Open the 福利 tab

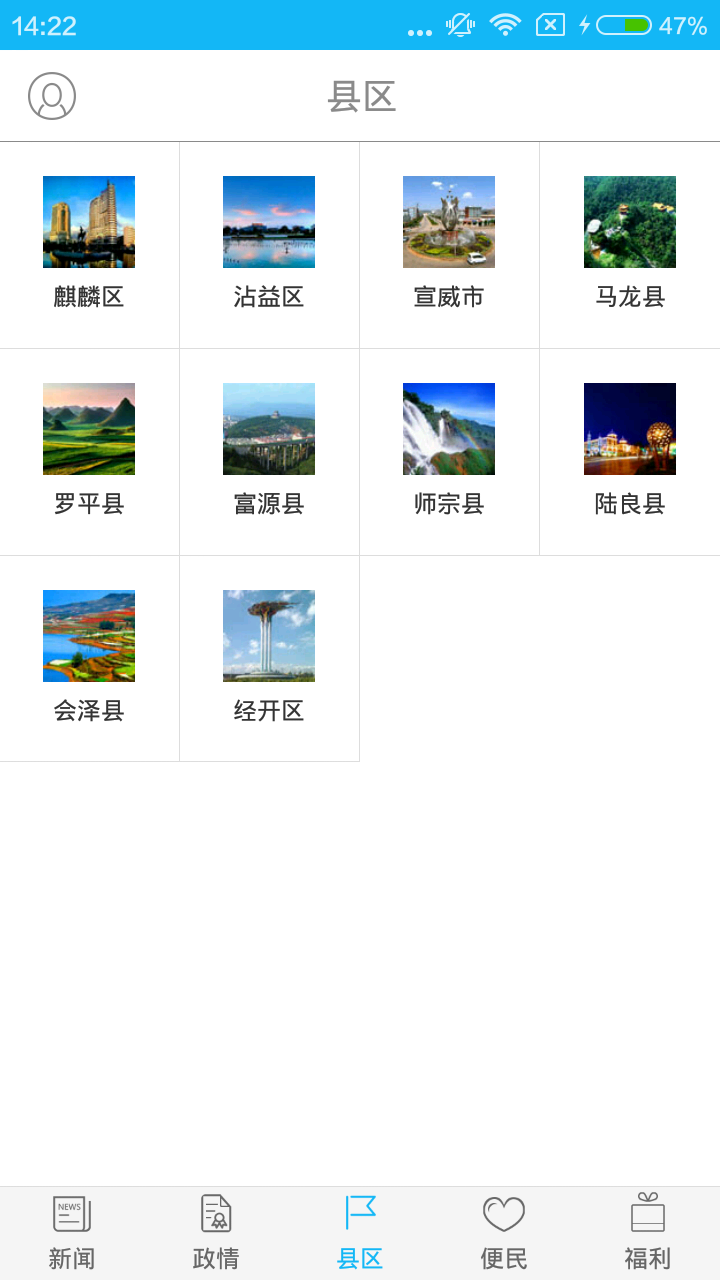click(x=648, y=1233)
